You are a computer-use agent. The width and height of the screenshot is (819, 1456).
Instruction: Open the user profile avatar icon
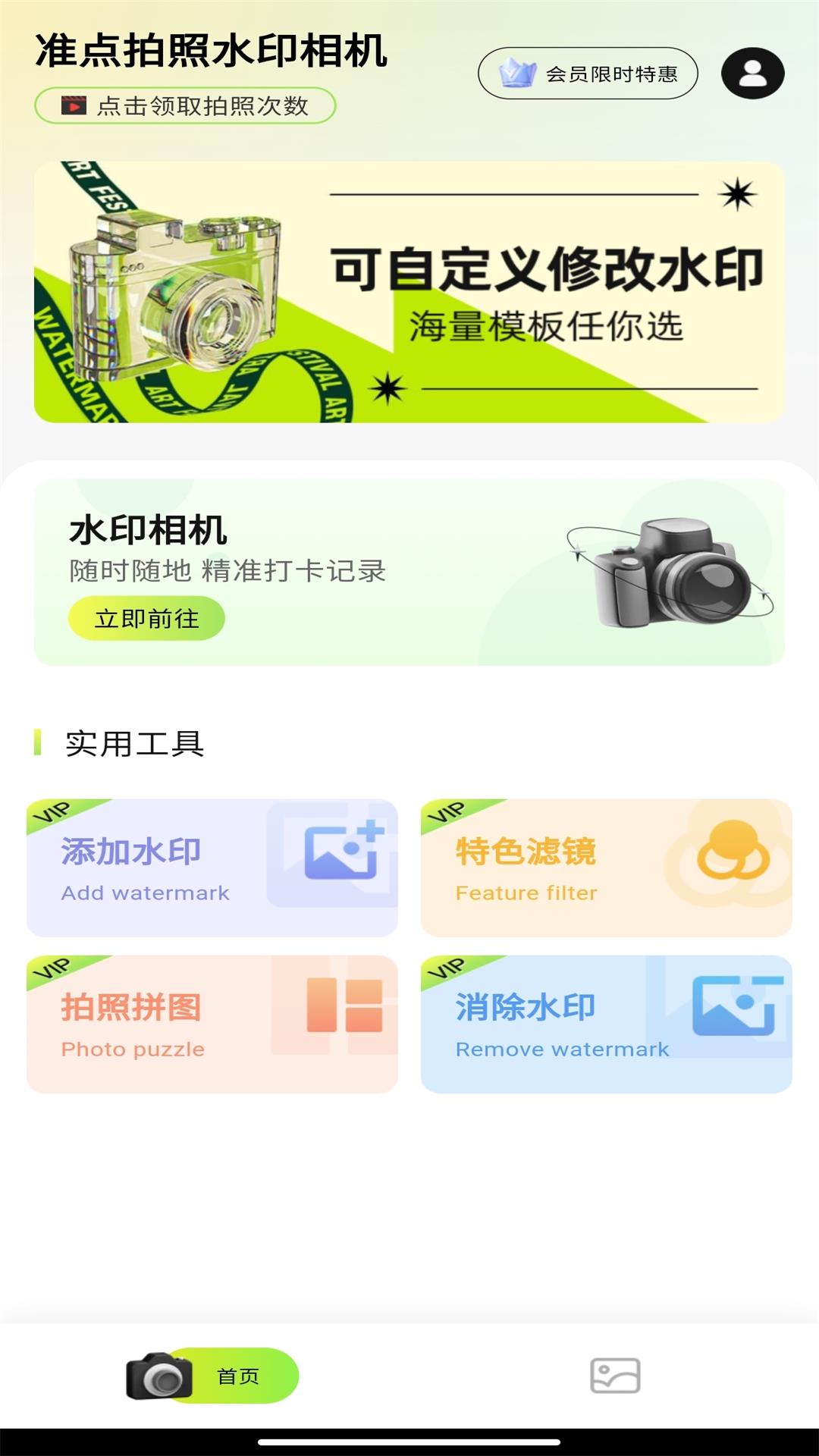pyautogui.click(x=753, y=73)
